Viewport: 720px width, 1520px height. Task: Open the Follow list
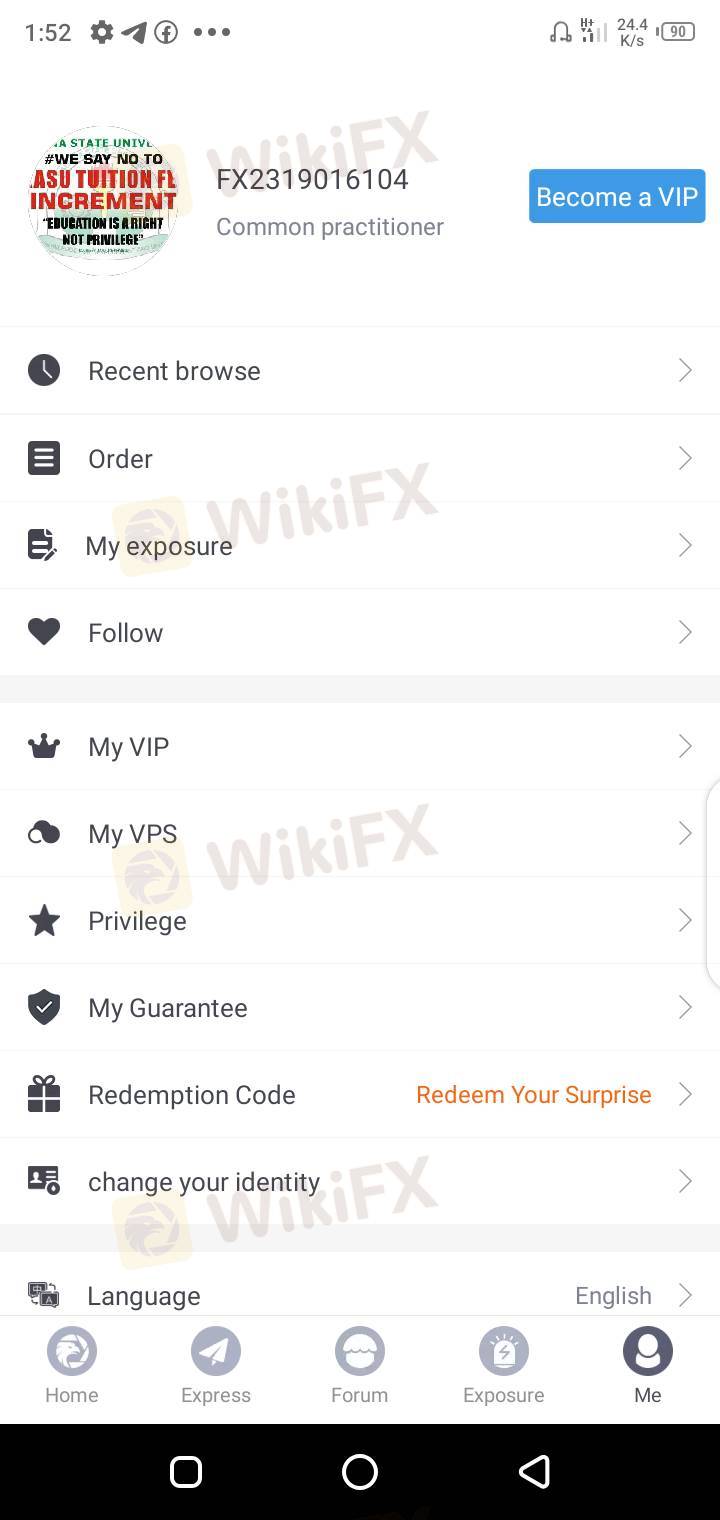pyautogui.click(x=360, y=632)
